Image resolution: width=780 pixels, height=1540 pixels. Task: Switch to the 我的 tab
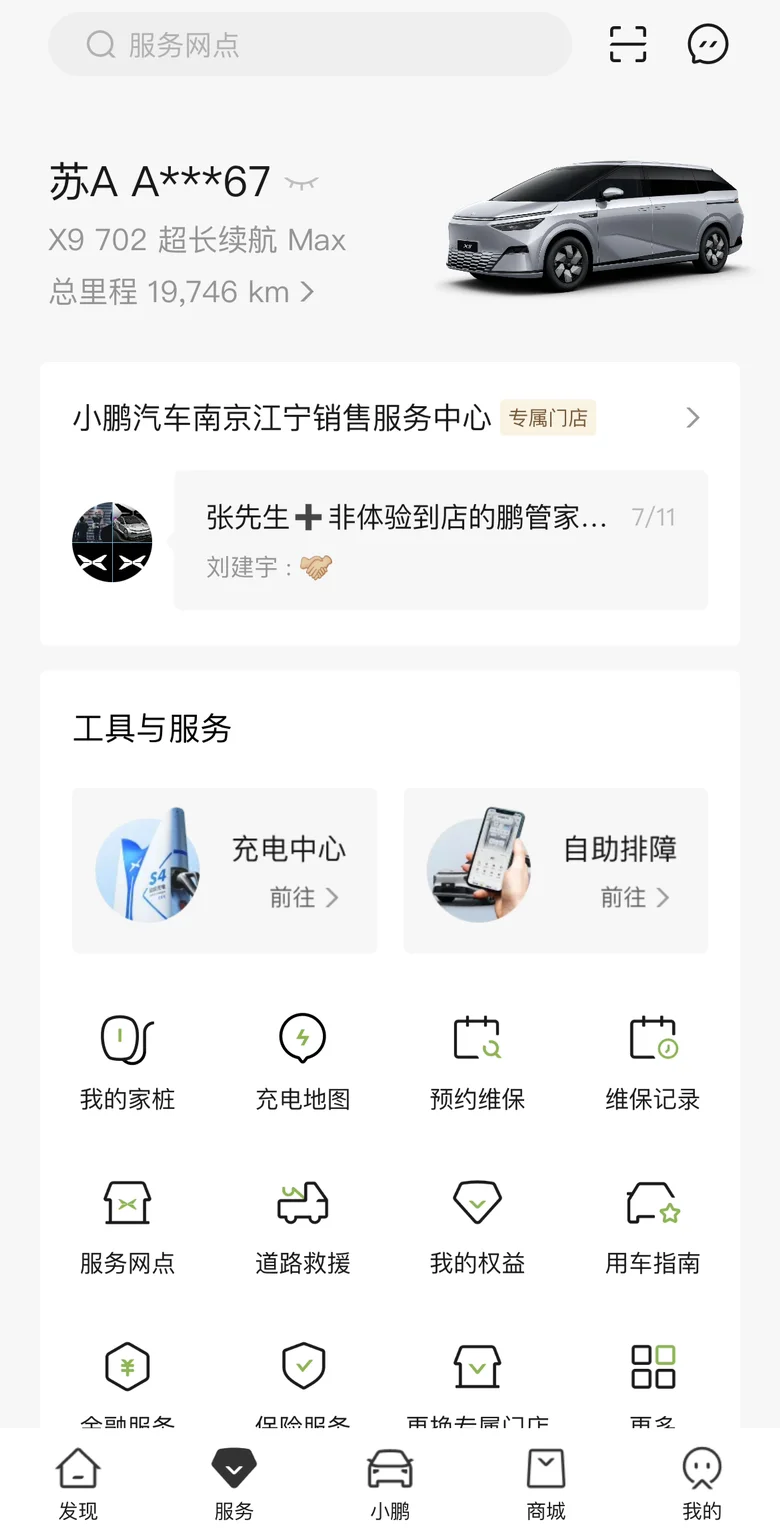coord(702,1485)
